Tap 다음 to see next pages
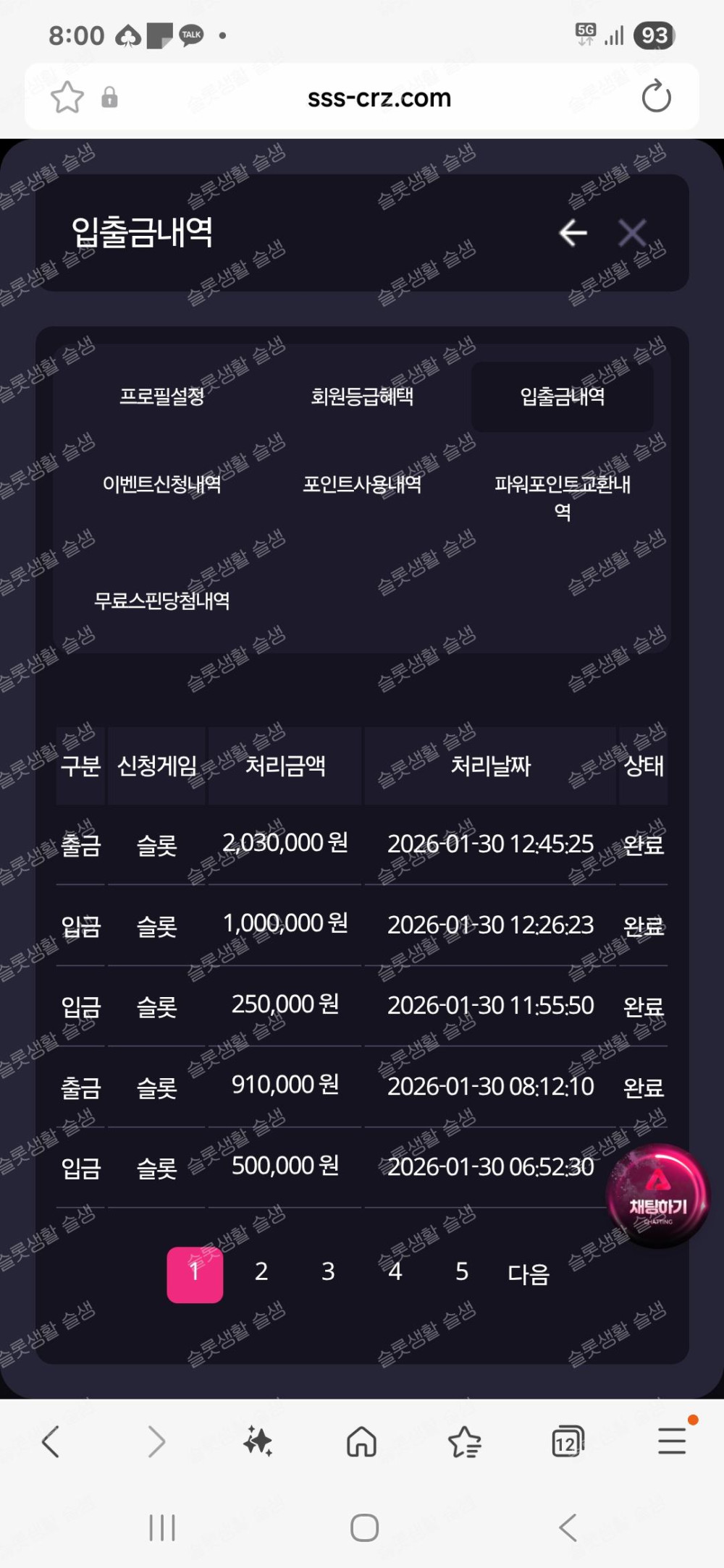The width and height of the screenshot is (724, 1568). (529, 1274)
